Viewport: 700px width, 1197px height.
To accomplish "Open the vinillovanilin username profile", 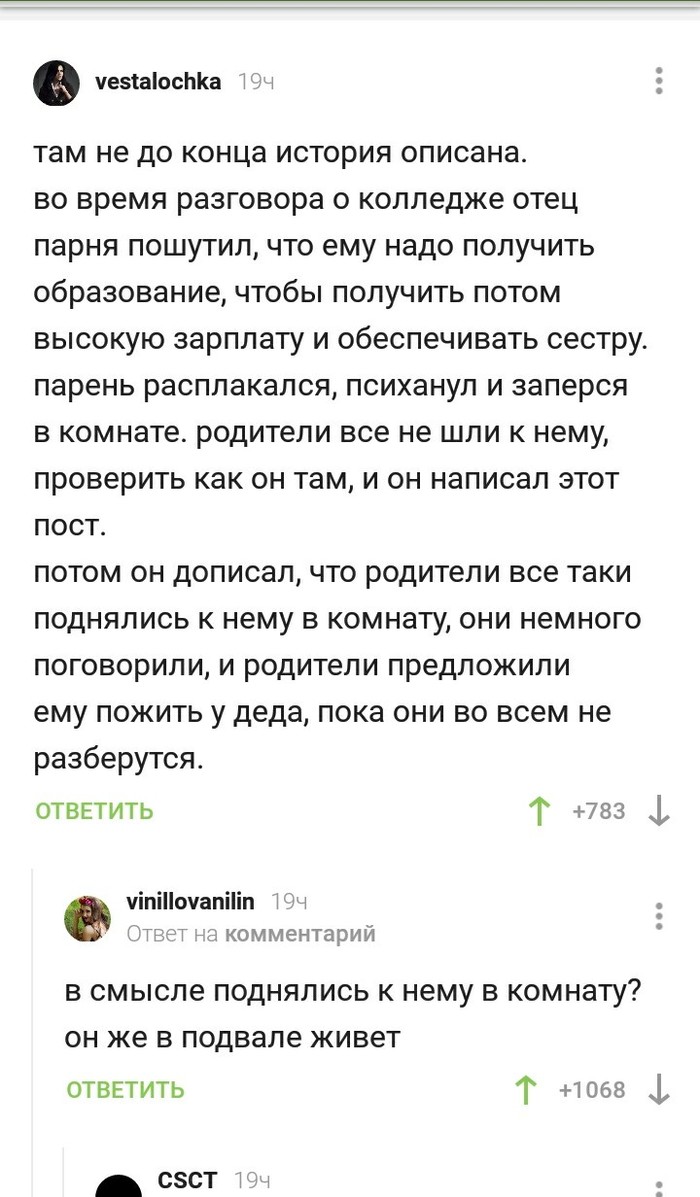I will click(x=190, y=902).
